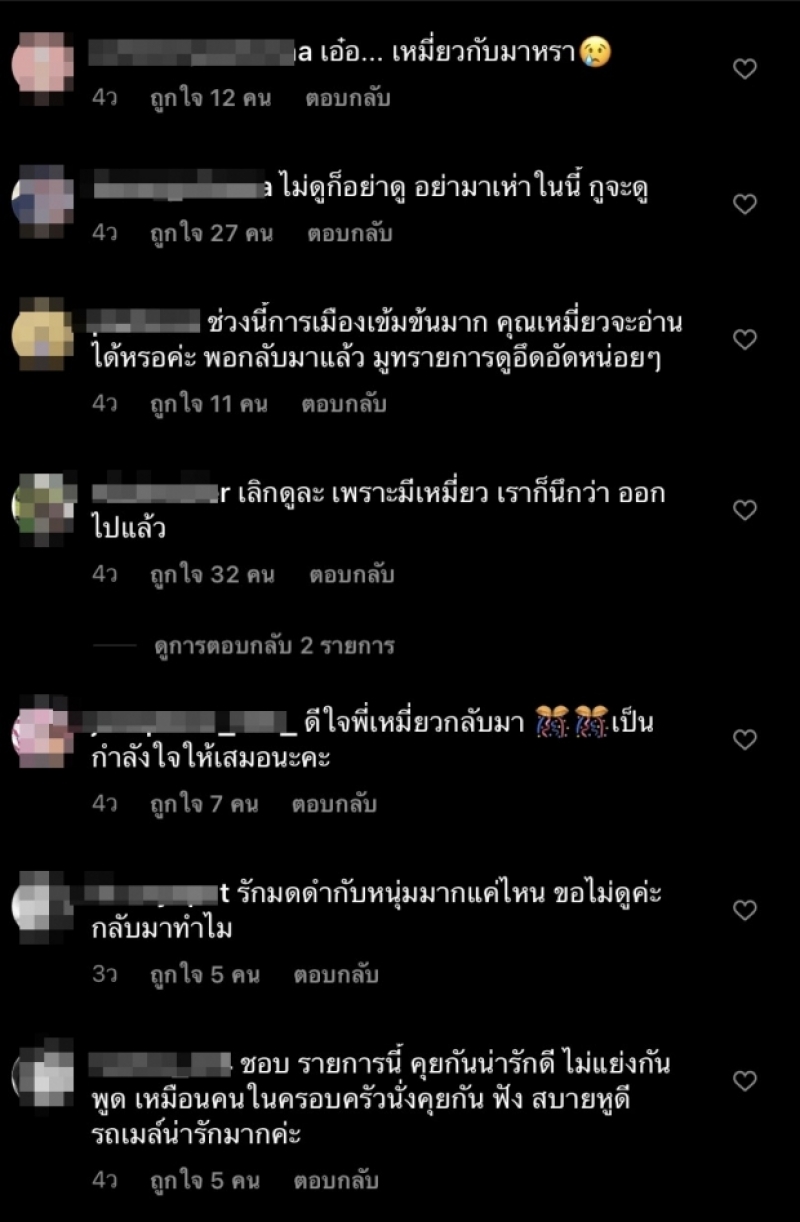This screenshot has width=800, height=1222.
Task: Reply to the comment with 7 likes
Action: [334, 804]
